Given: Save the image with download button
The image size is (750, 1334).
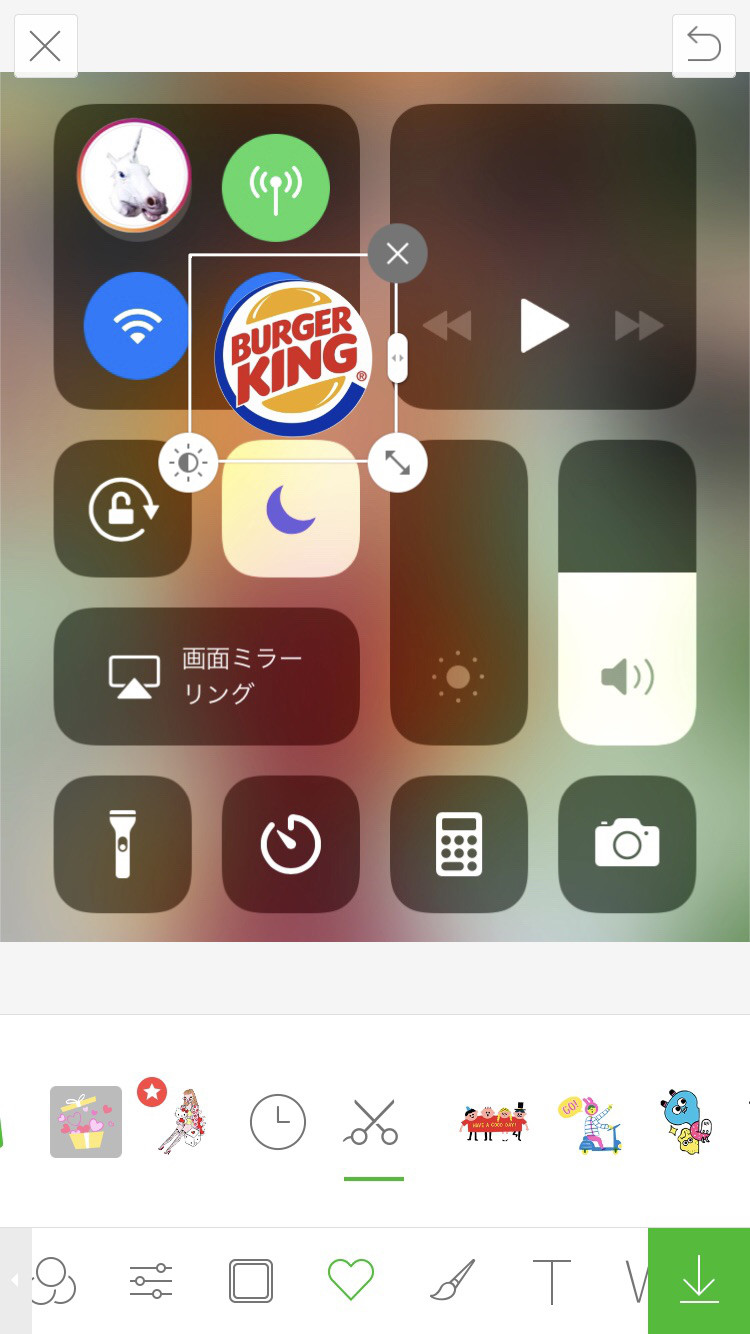Looking at the screenshot, I should pos(699,1280).
